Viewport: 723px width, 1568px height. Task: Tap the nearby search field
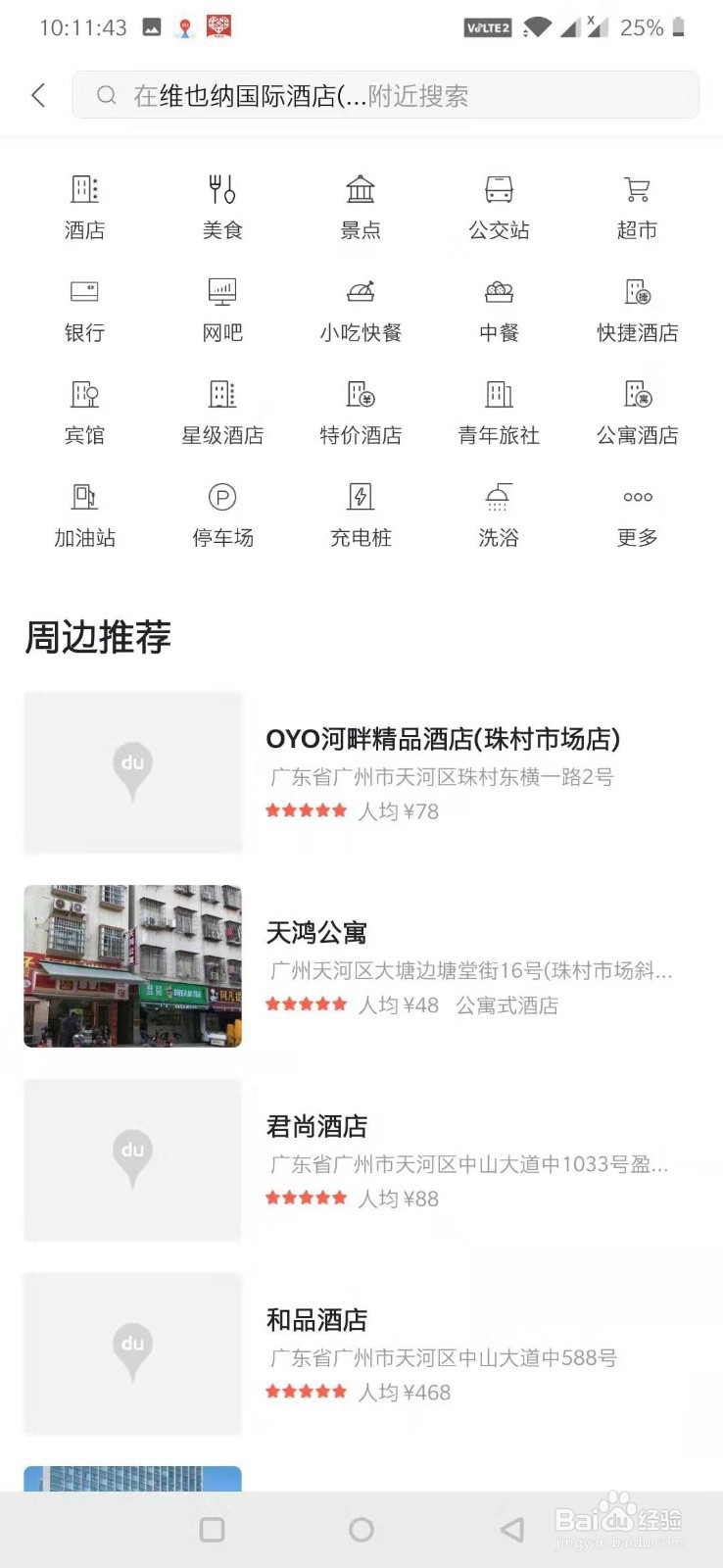pyautogui.click(x=385, y=95)
